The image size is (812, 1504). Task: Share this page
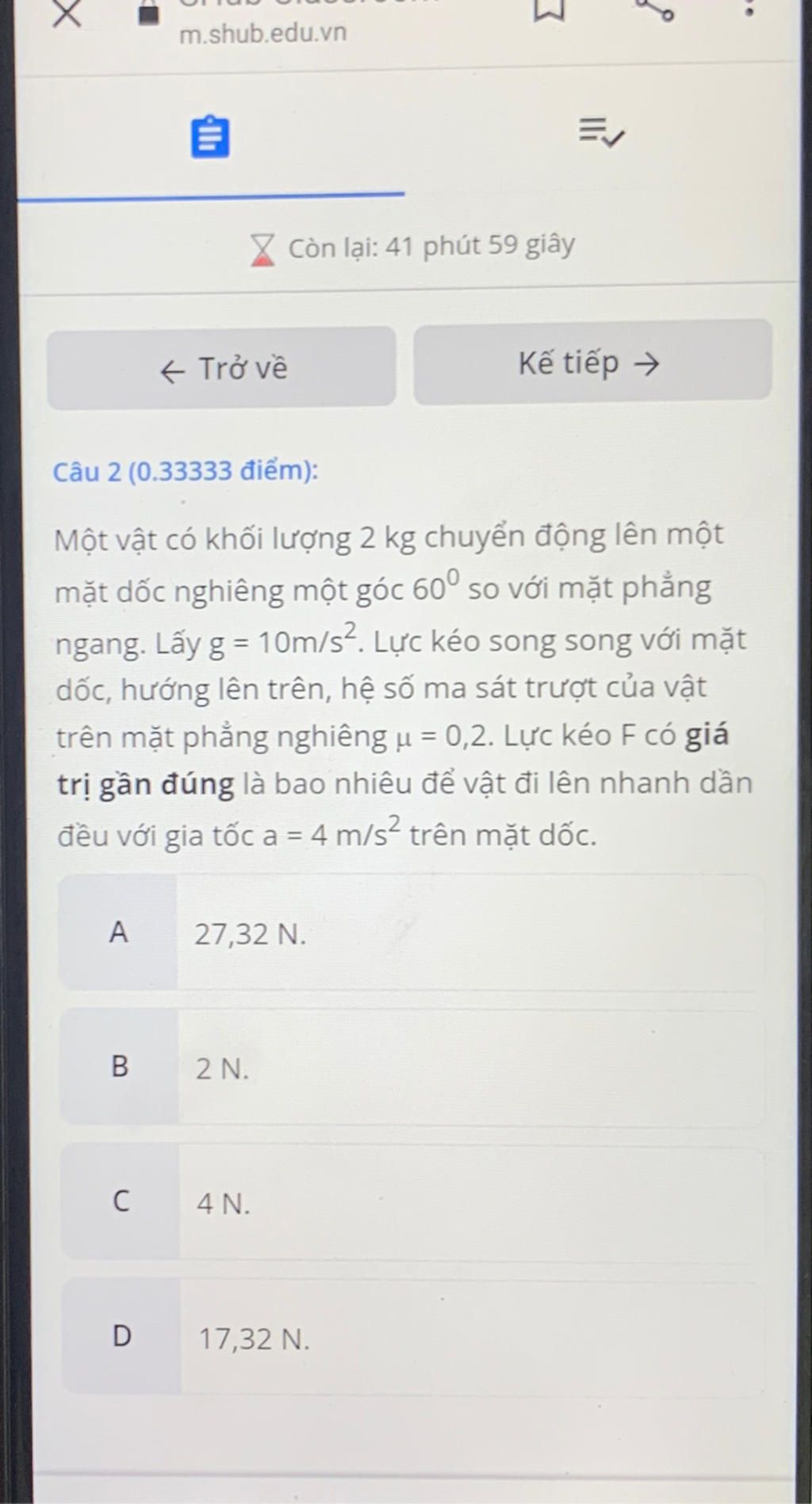(x=654, y=8)
